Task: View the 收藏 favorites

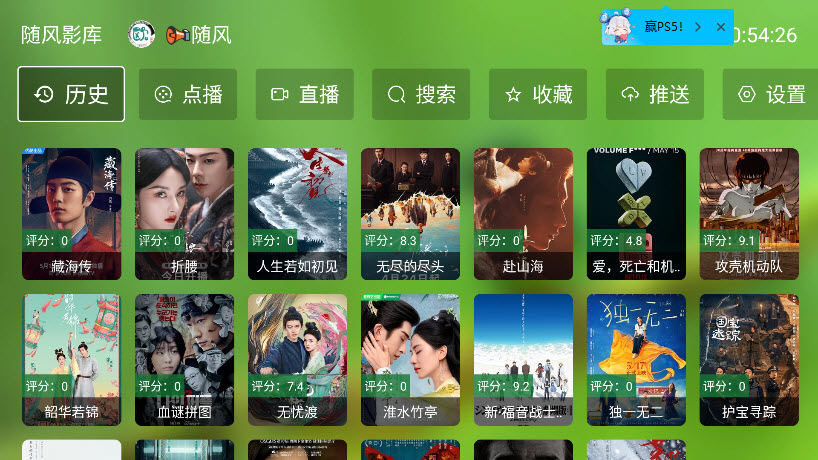Action: pyautogui.click(x=539, y=94)
